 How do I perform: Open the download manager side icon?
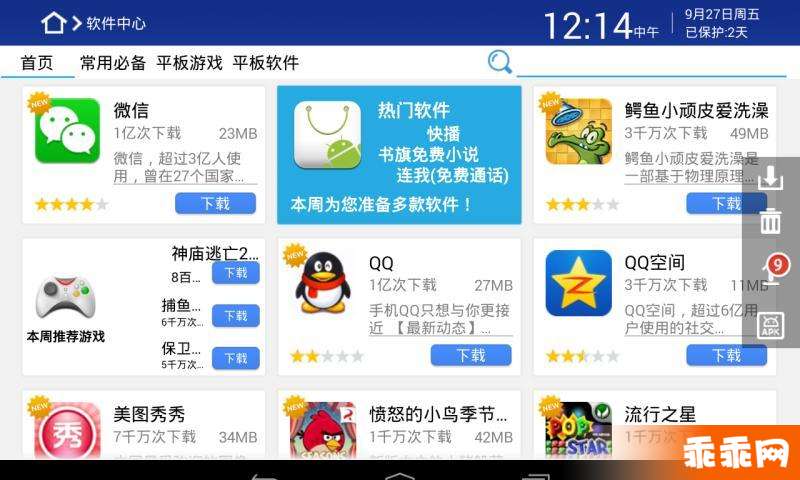771,179
